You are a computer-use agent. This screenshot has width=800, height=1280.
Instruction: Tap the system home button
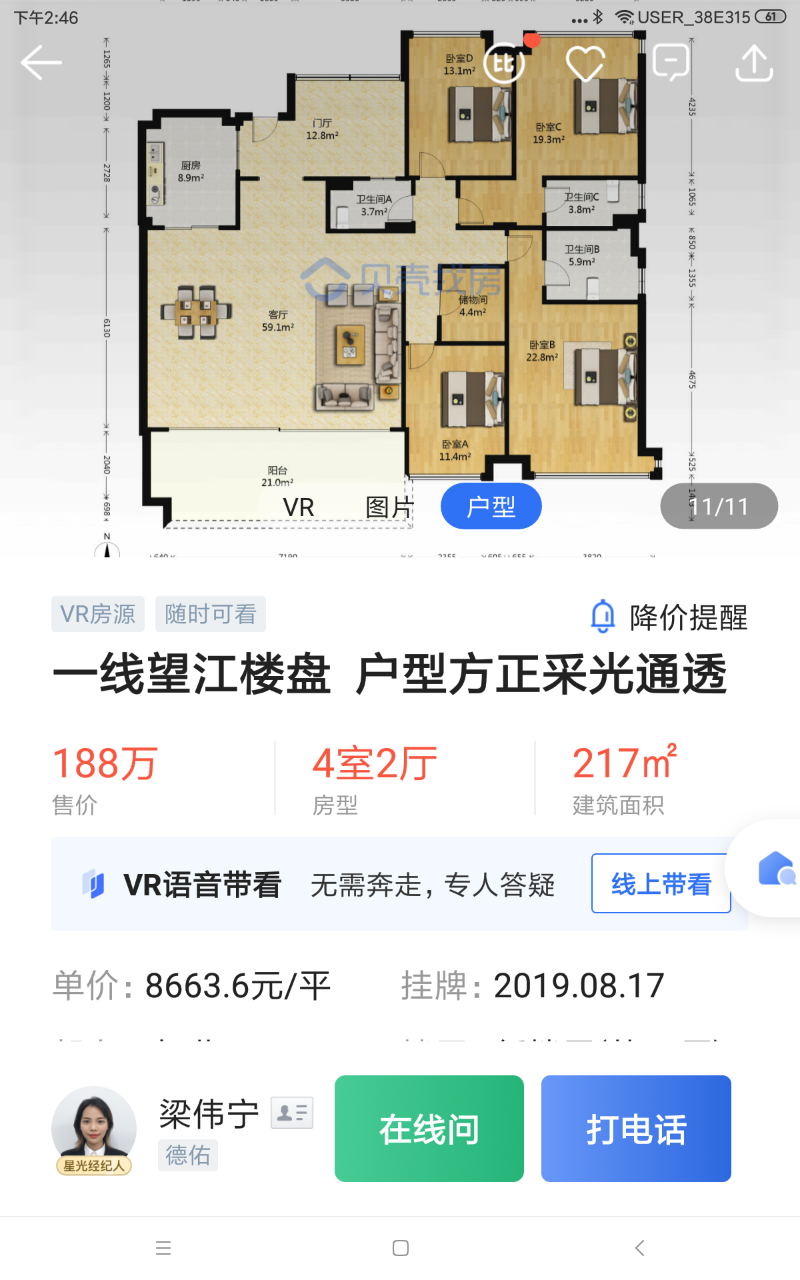(400, 1248)
